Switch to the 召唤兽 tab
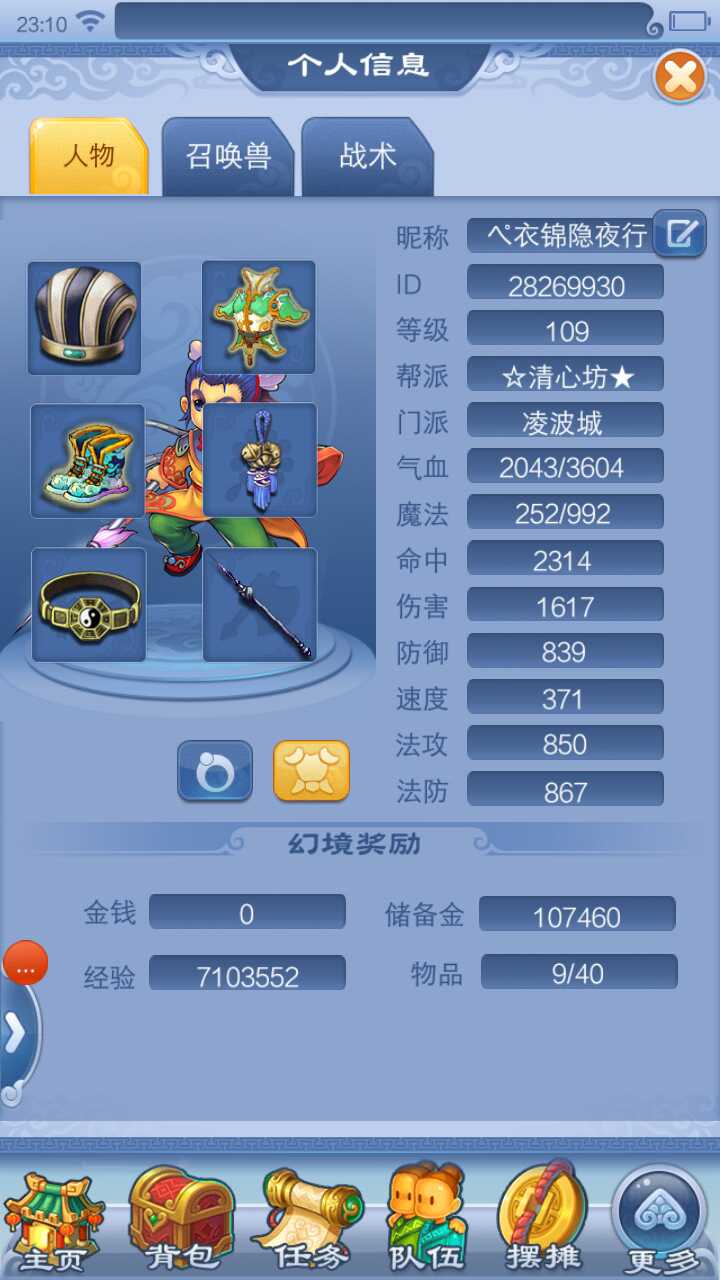This screenshot has height=1280, width=720. tap(229, 157)
